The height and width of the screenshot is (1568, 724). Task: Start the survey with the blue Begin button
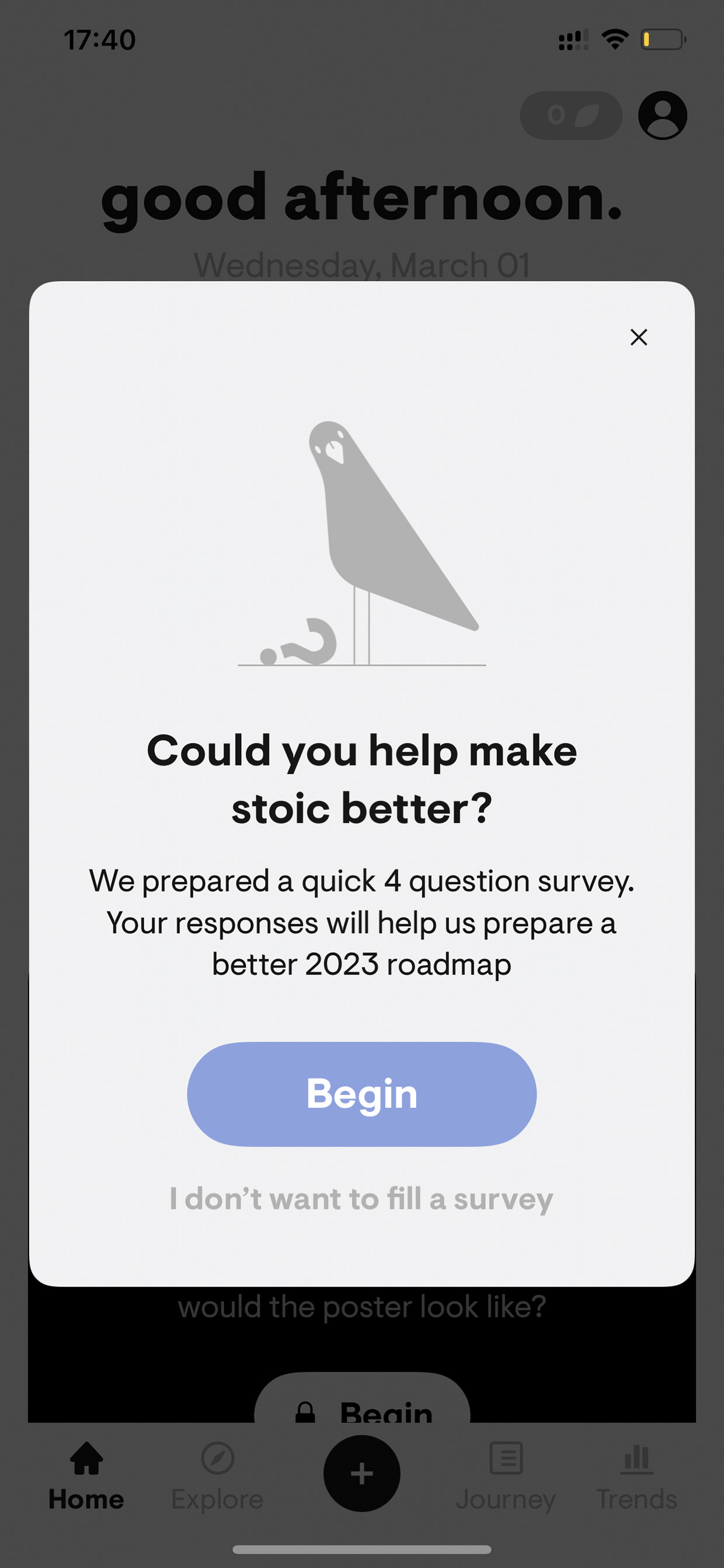361,1094
